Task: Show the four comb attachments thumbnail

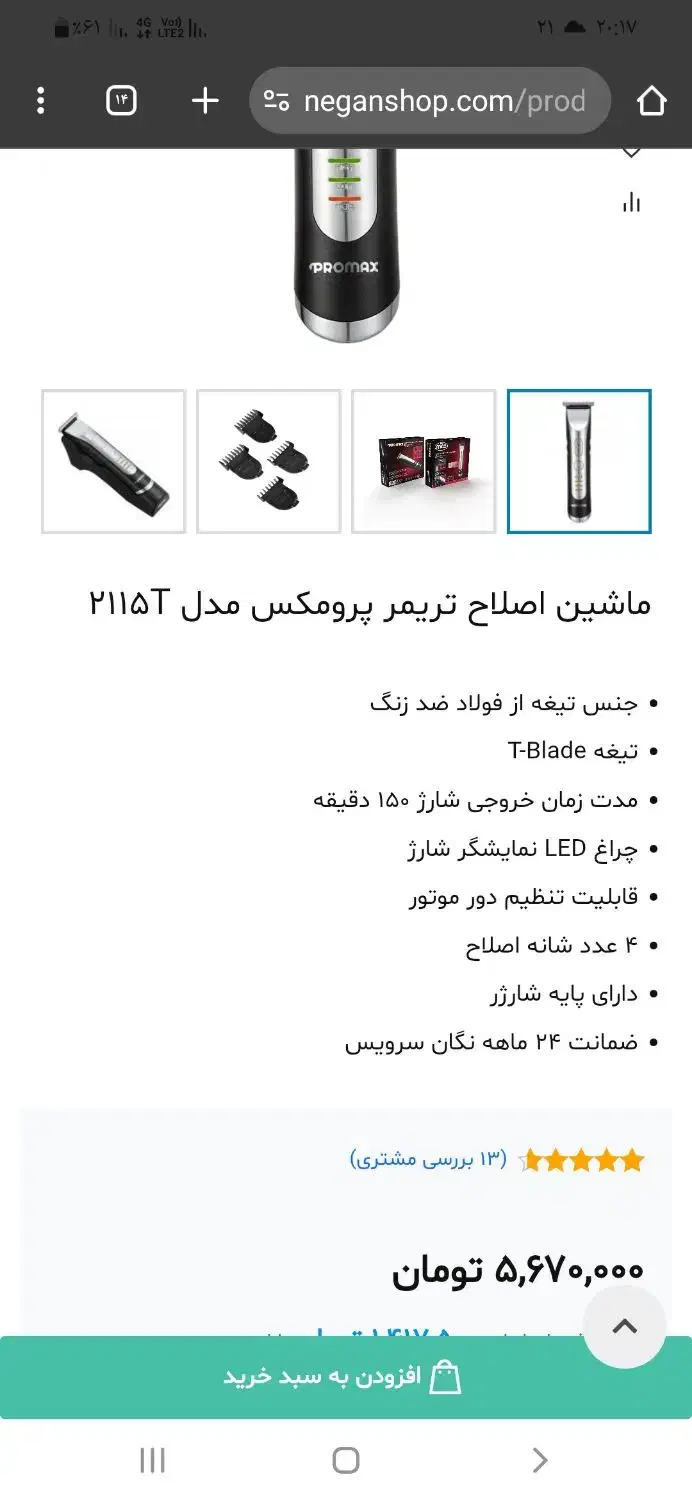Action: (269, 461)
